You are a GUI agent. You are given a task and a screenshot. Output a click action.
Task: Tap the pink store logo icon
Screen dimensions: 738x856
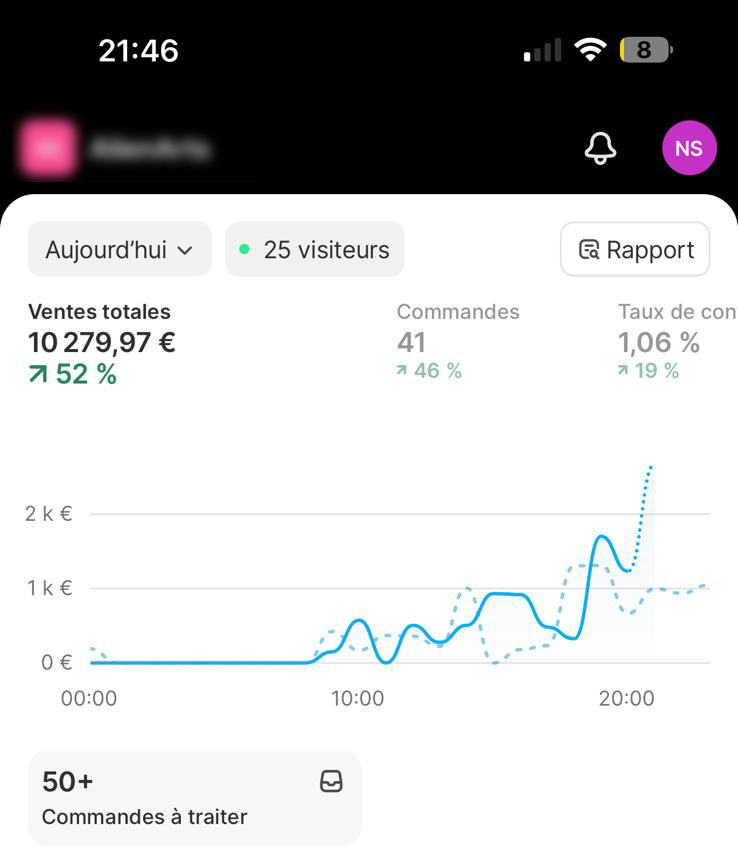tap(46, 147)
